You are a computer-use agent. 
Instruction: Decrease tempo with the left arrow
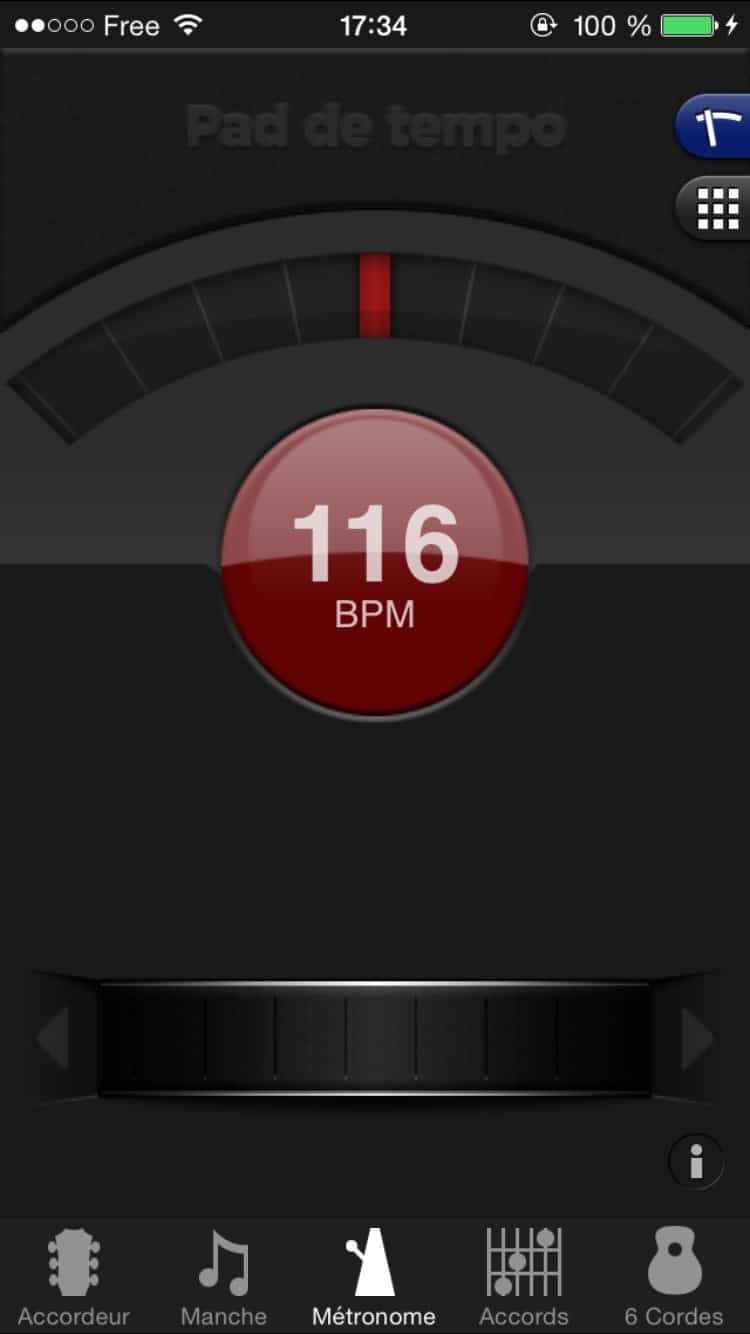tap(52, 1039)
